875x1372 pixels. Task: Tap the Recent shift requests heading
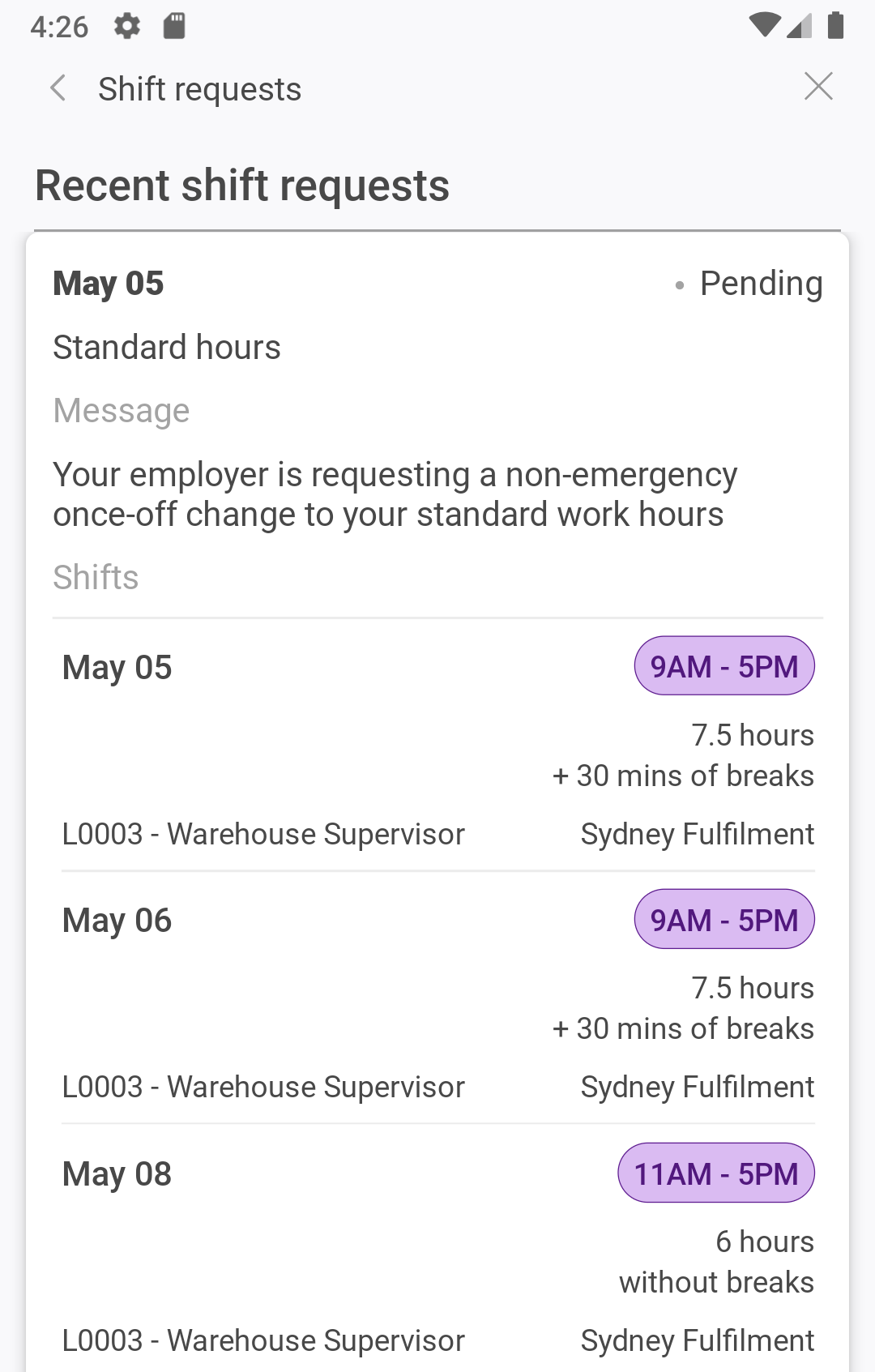coord(241,185)
